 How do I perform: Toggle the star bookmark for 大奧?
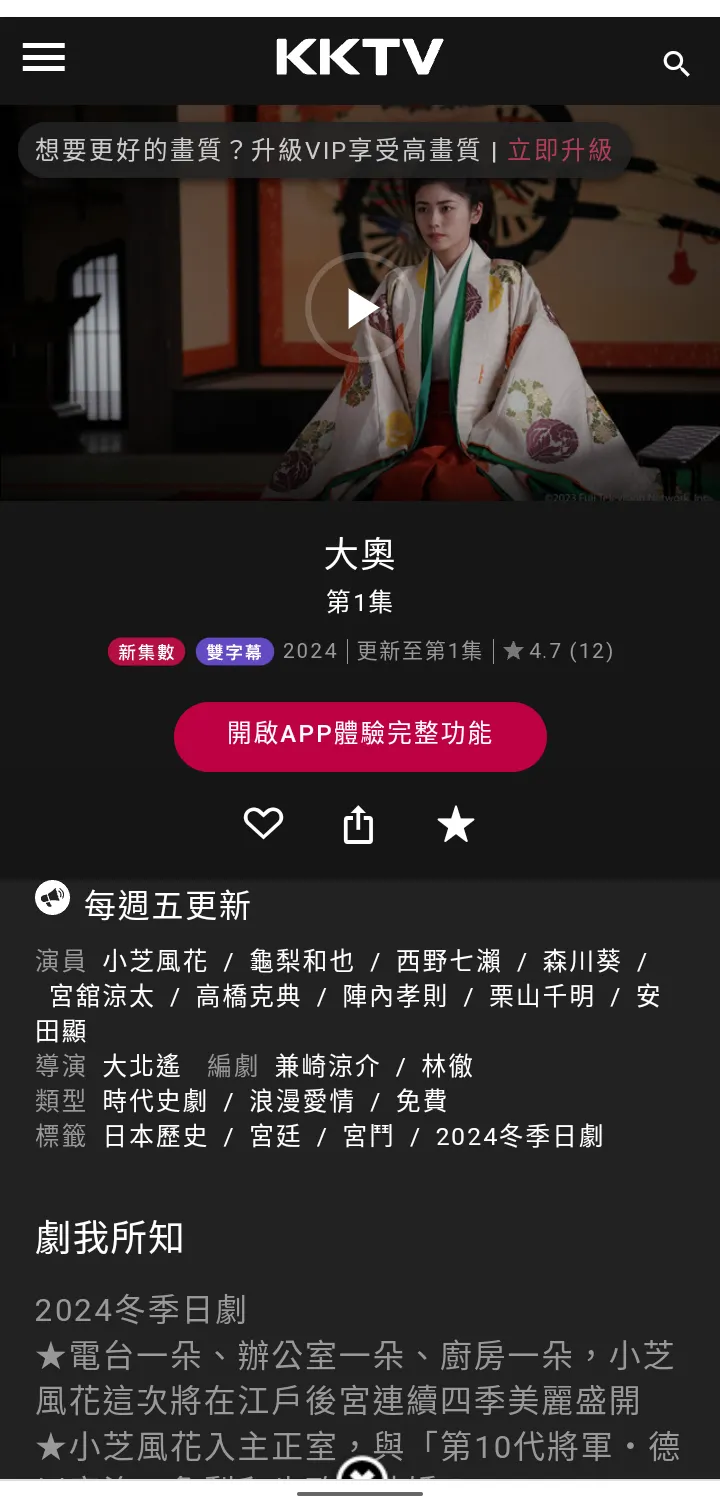coord(455,824)
